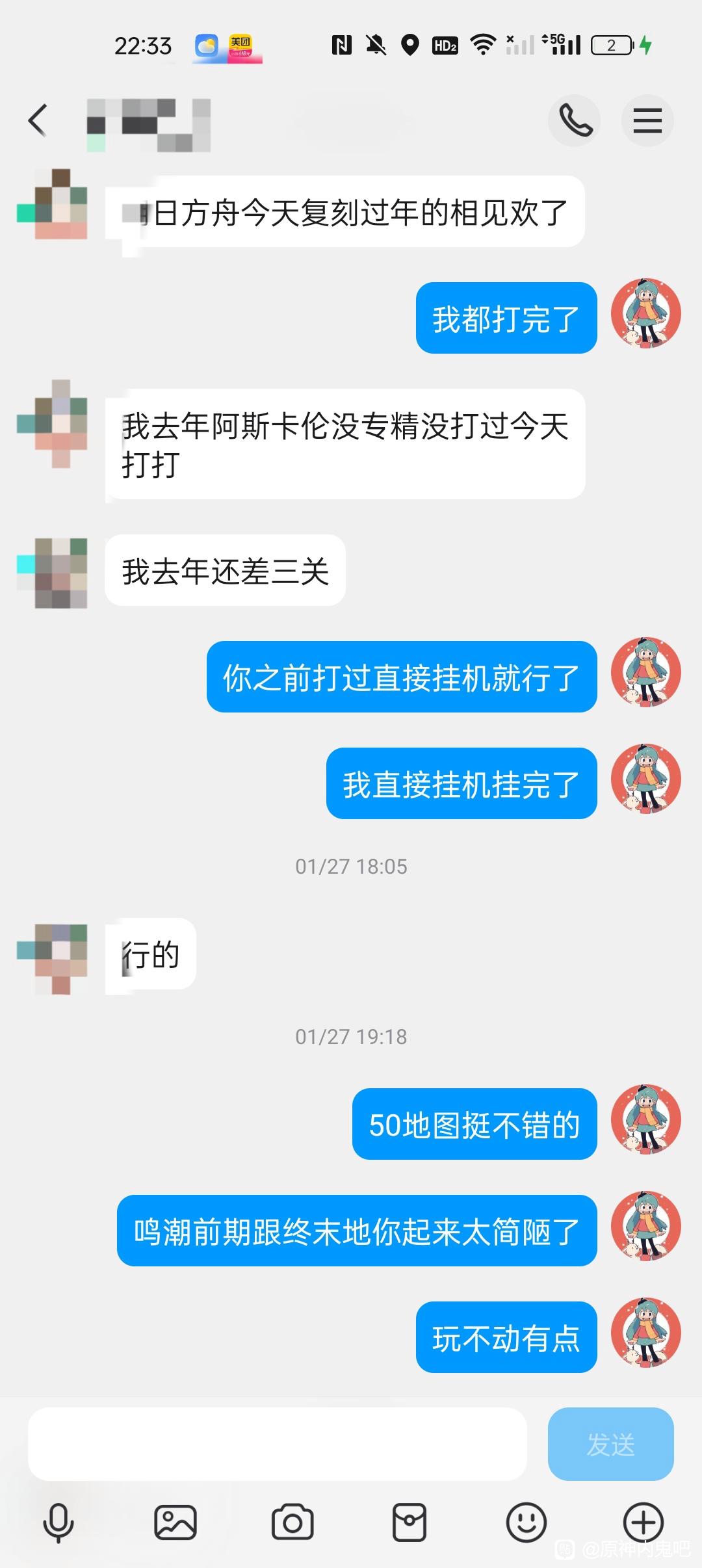The image size is (702, 1568).
Task: Tap the 发送 send button
Action: (x=610, y=1444)
